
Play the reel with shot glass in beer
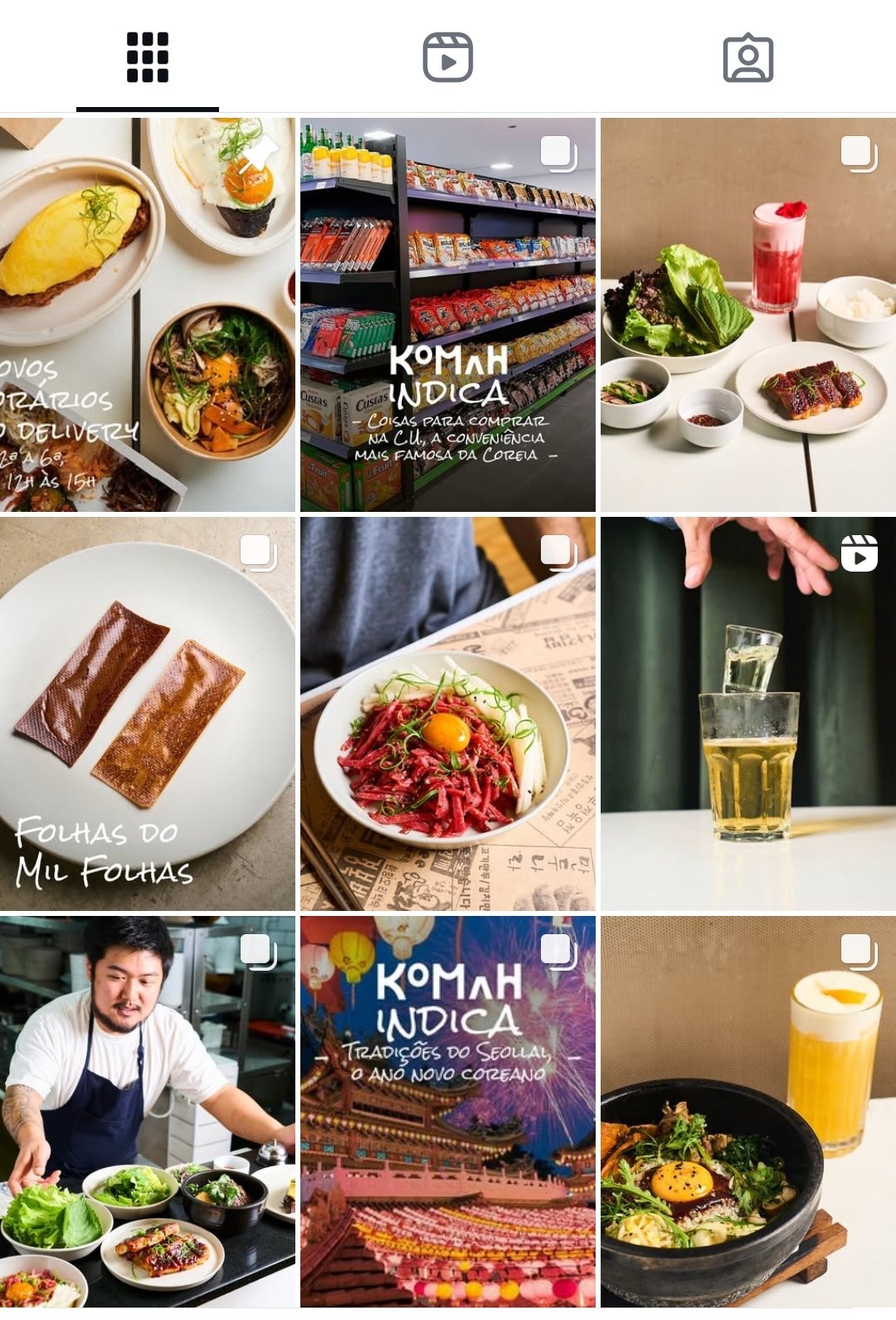pyautogui.click(x=748, y=714)
